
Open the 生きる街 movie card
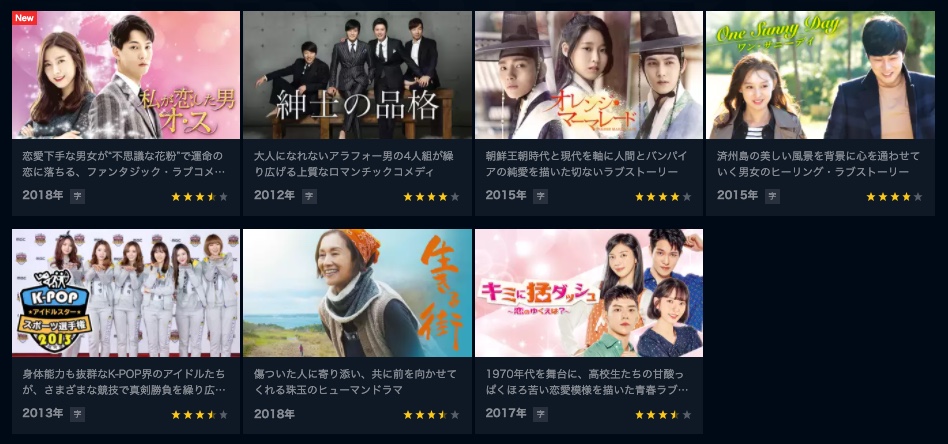tap(357, 293)
